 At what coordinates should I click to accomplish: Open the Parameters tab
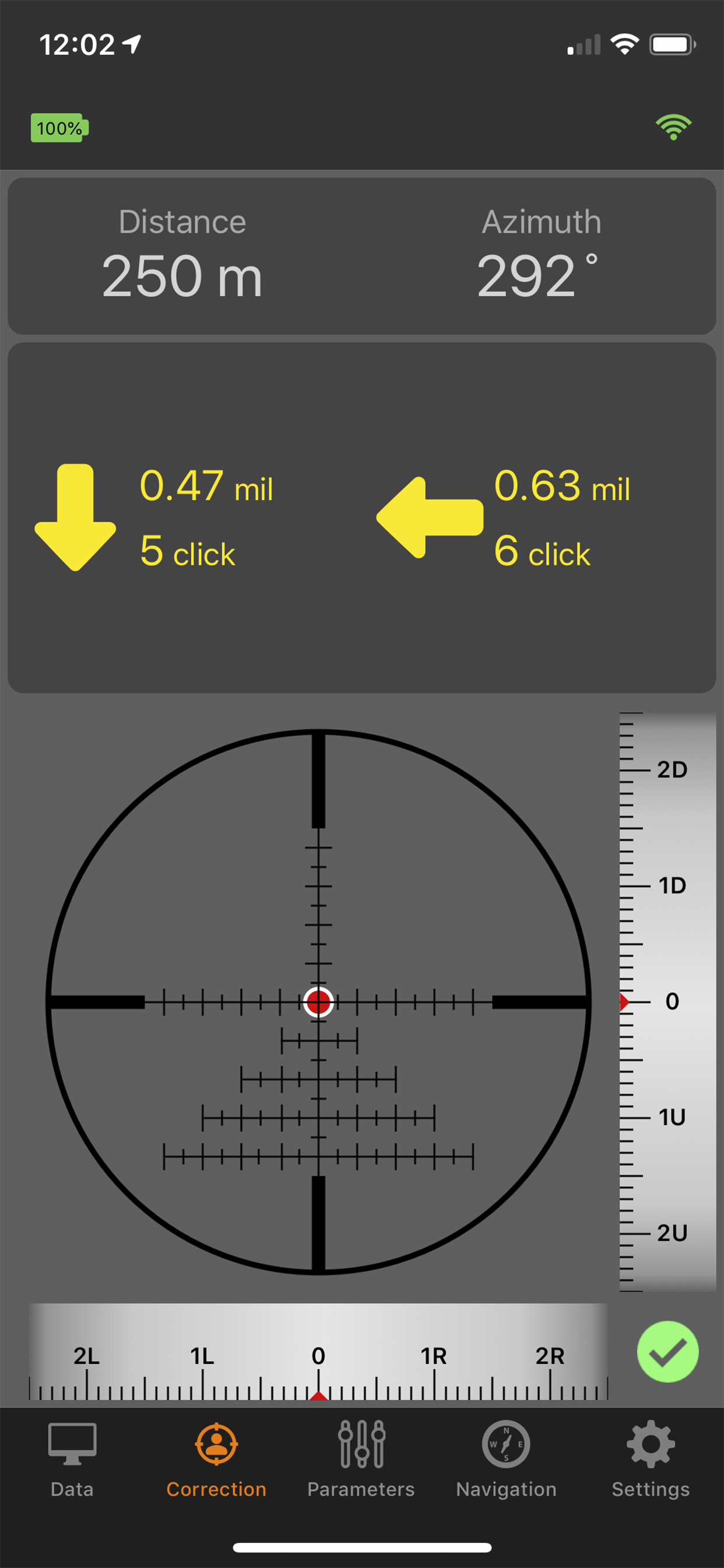[x=361, y=1459]
